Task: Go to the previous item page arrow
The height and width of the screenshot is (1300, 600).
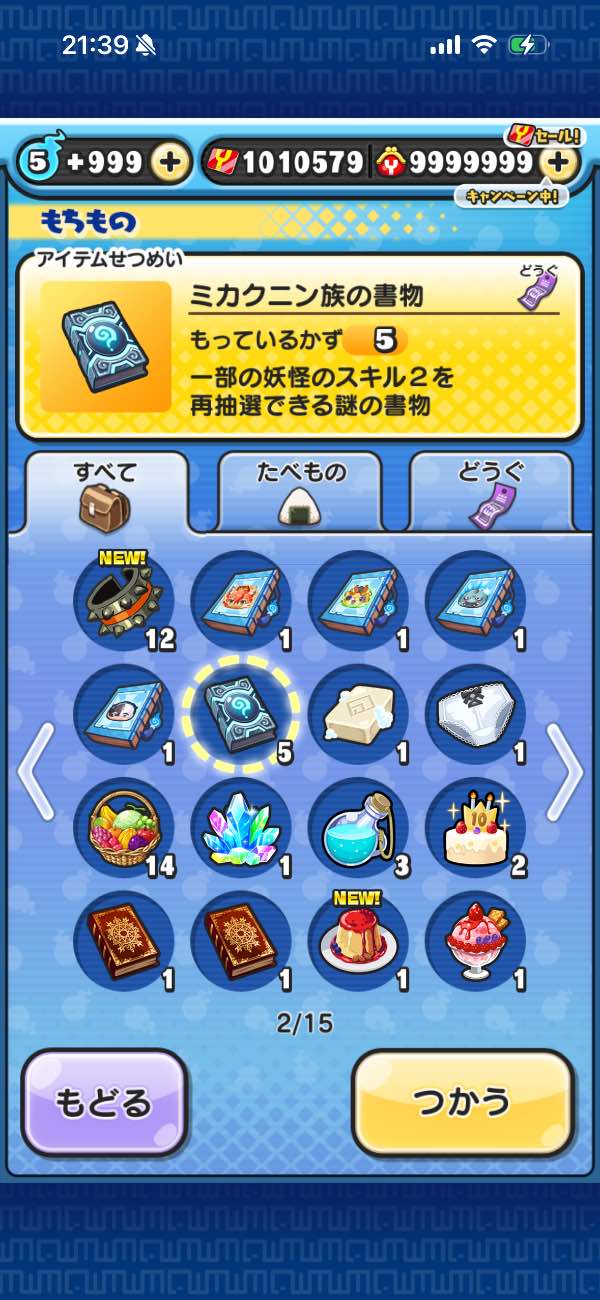Action: coord(35,772)
